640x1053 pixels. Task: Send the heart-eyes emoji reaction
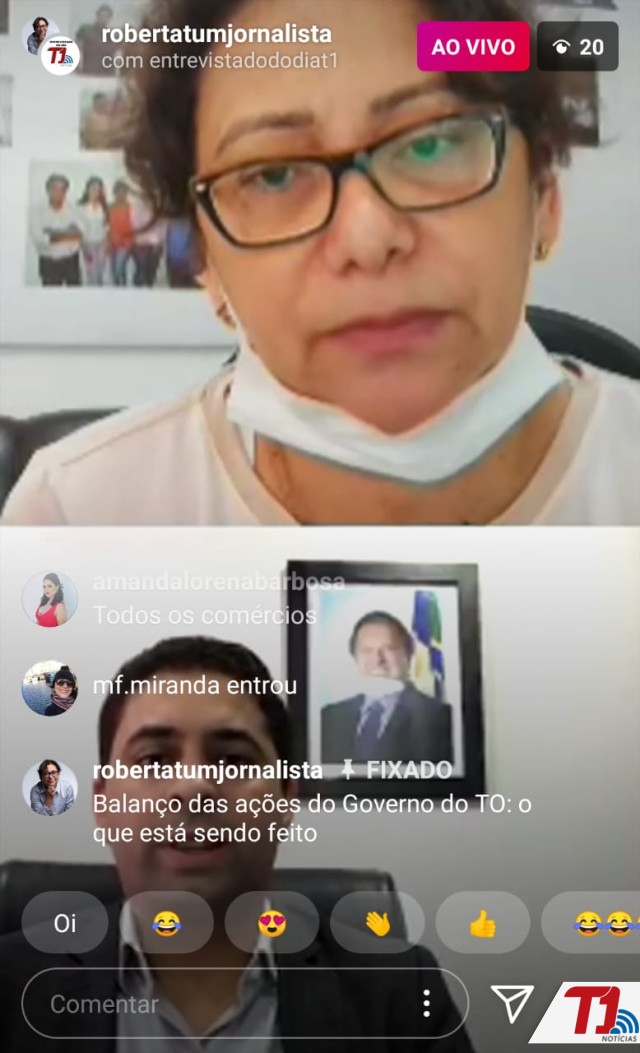(x=271, y=922)
